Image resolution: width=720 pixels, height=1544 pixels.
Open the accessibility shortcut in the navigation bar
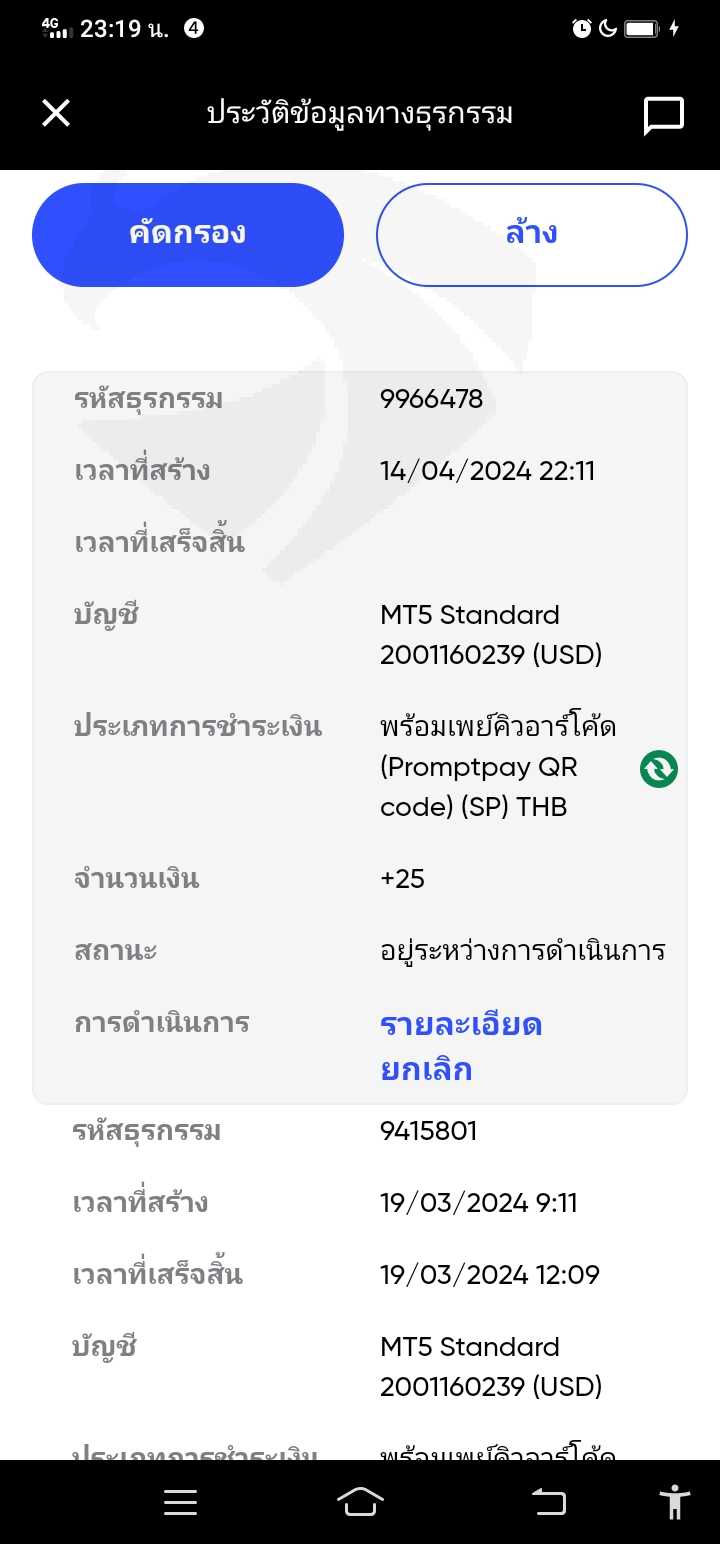[675, 1502]
